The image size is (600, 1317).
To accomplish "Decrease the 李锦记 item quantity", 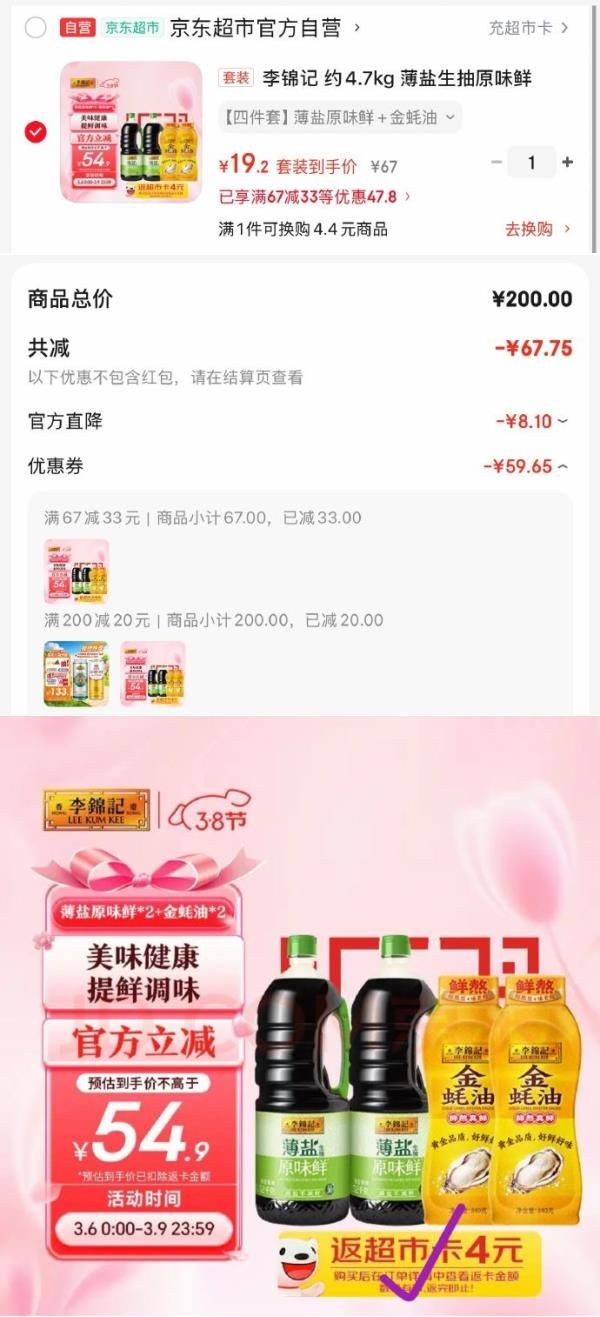I will click(497, 162).
